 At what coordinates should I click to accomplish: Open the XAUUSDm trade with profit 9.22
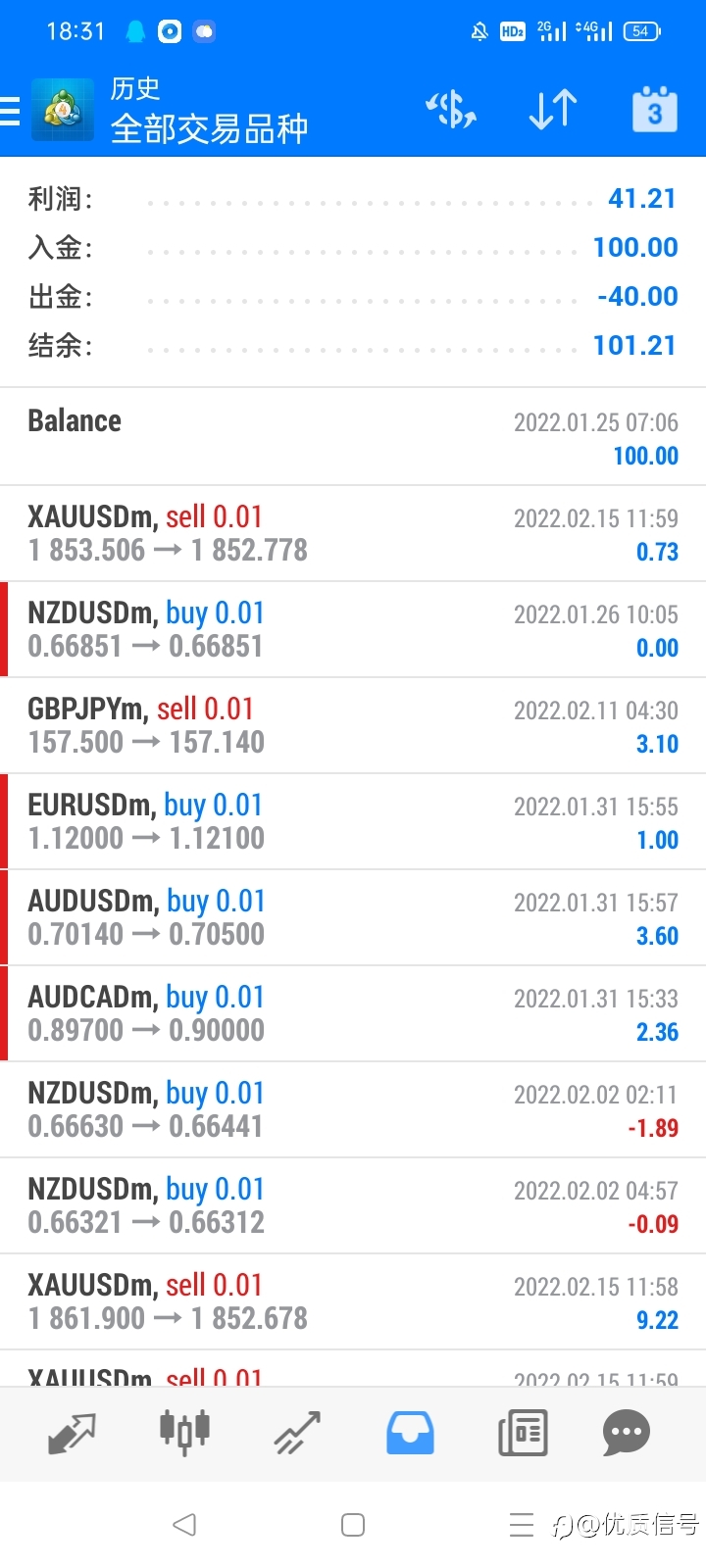point(353,1301)
